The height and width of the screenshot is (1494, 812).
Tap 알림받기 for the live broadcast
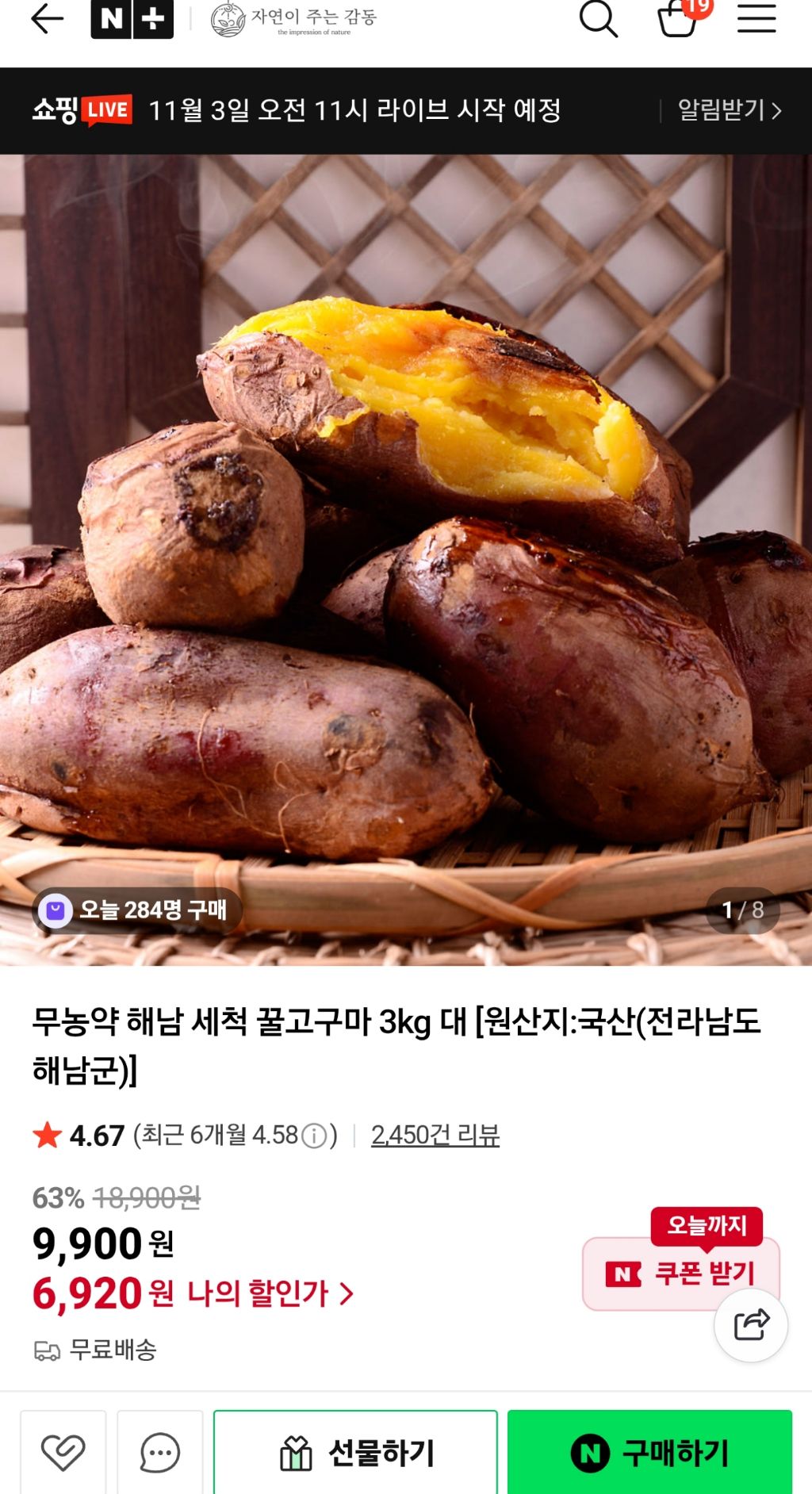tap(730, 110)
